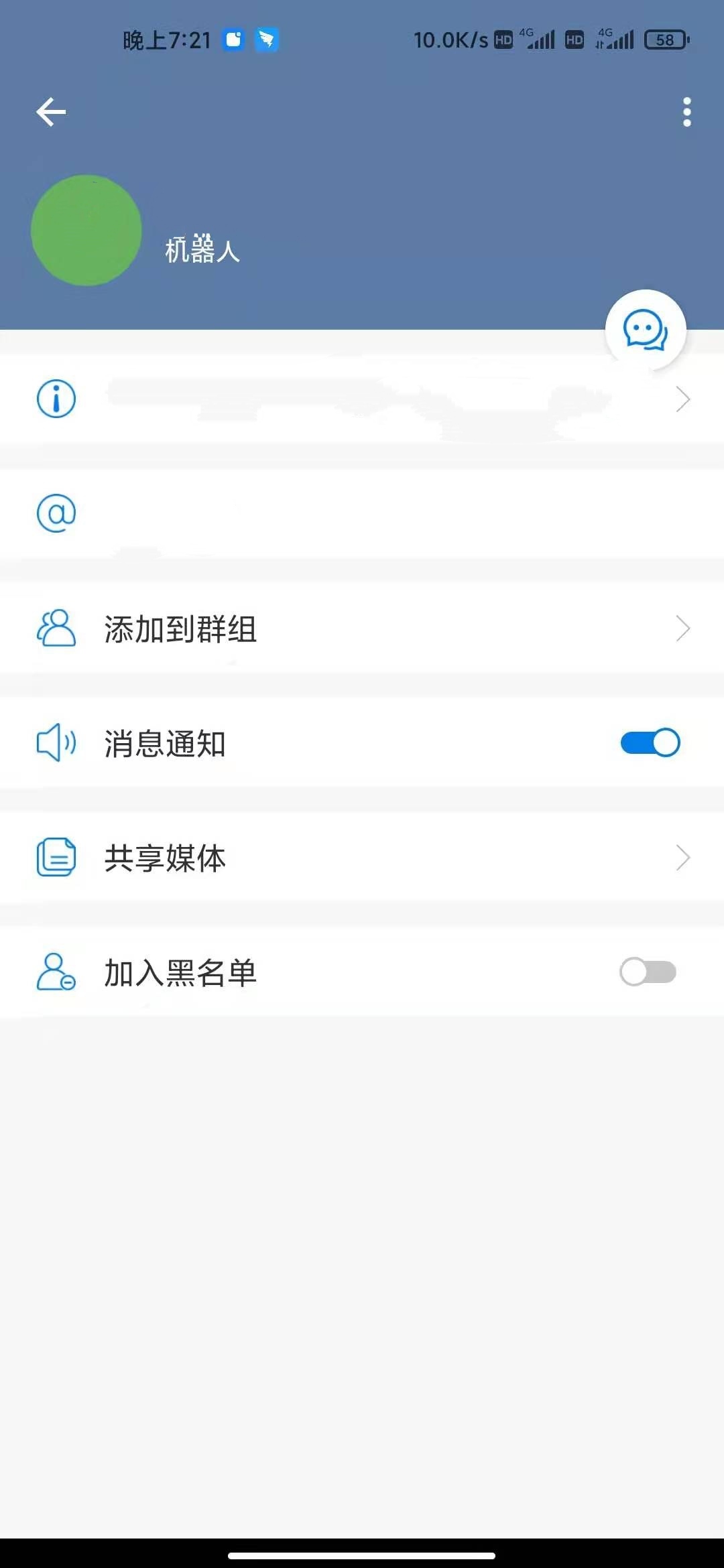Viewport: 724px width, 1568px height.
Task: Open the three-dot overflow menu
Action: tap(686, 112)
